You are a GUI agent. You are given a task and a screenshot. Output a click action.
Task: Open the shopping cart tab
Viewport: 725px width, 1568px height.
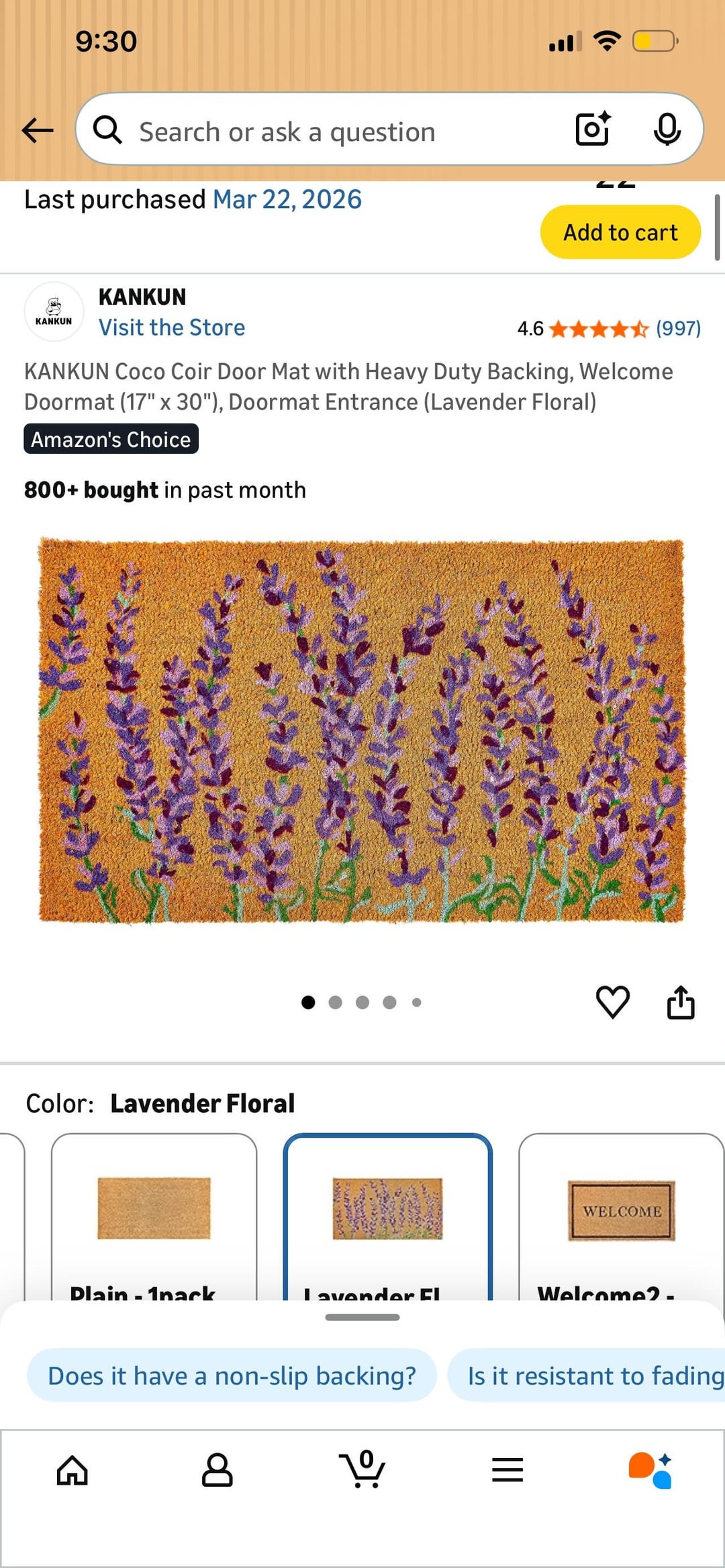[x=362, y=1469]
